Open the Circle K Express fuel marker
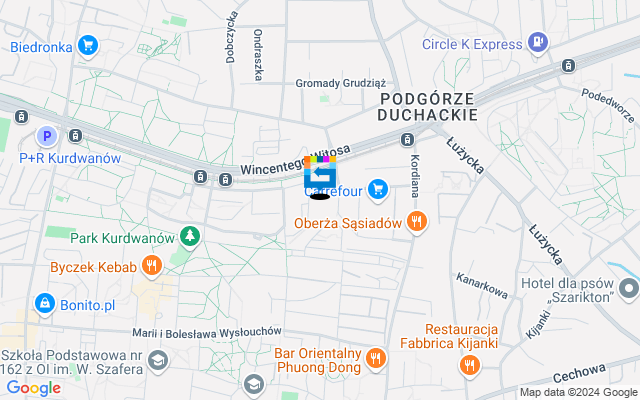640x400 pixels. coord(538,43)
